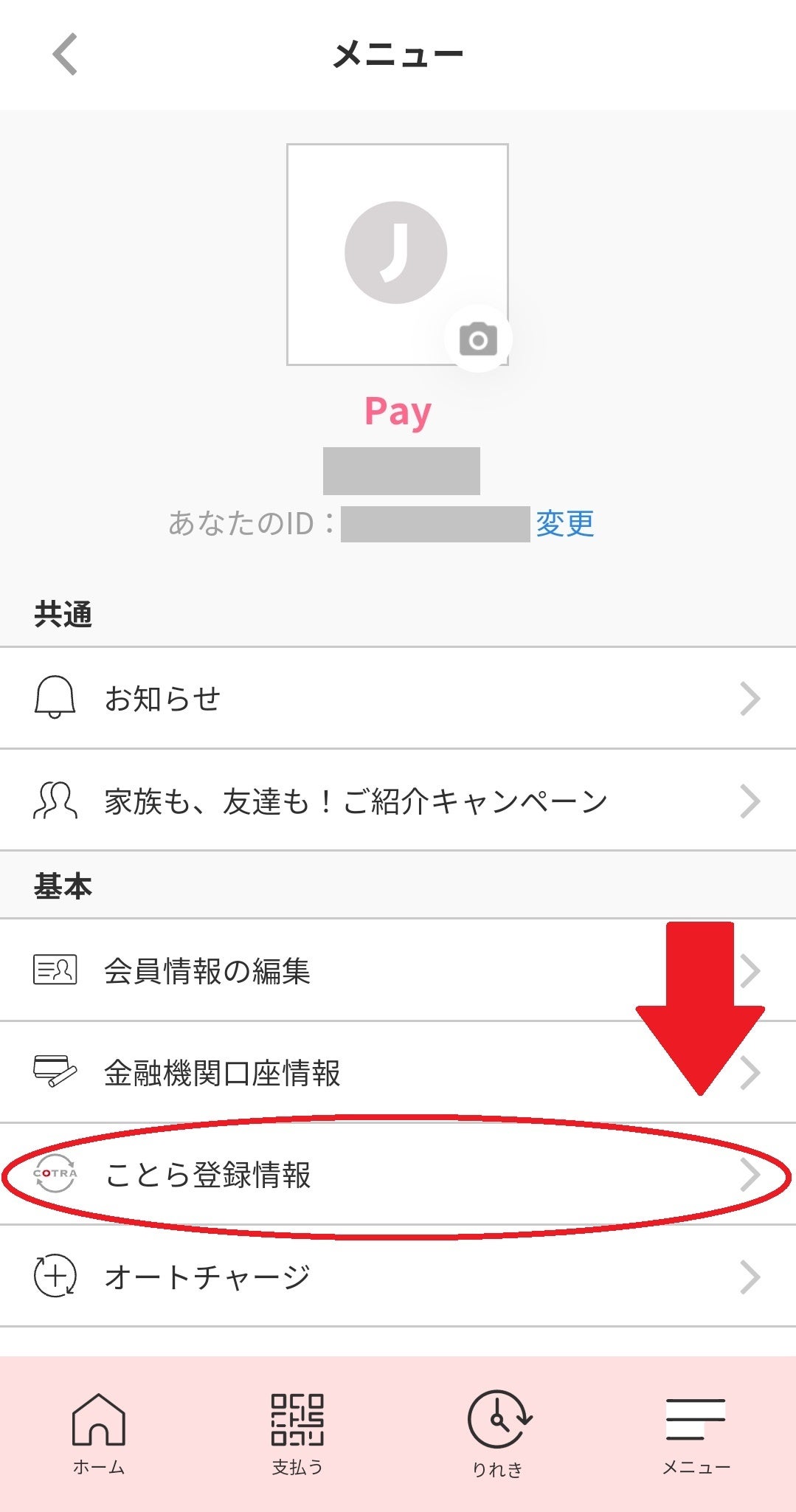This screenshot has height=1512, width=796.
Task: Open 金融機関口座情報
Action: click(x=398, y=1073)
